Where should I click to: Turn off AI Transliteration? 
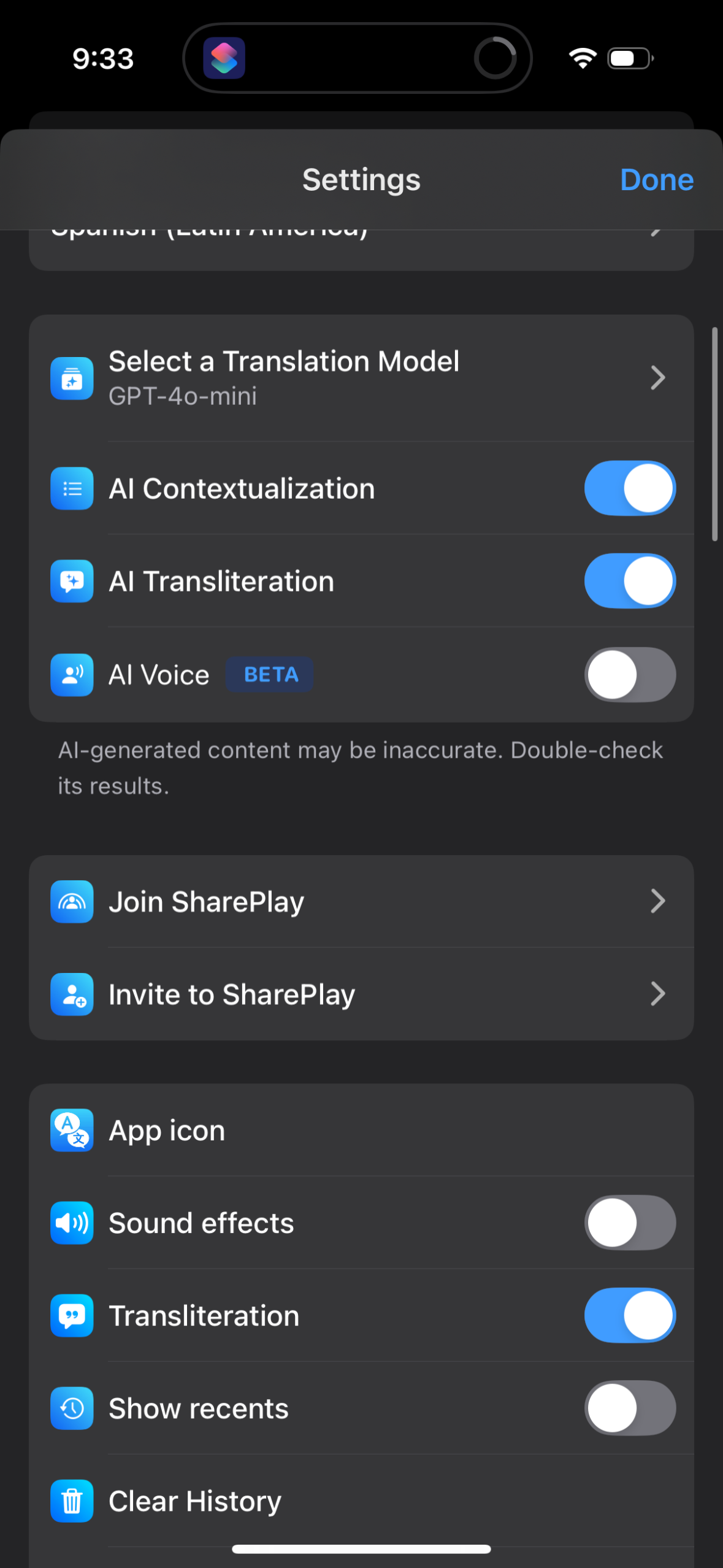pos(630,581)
